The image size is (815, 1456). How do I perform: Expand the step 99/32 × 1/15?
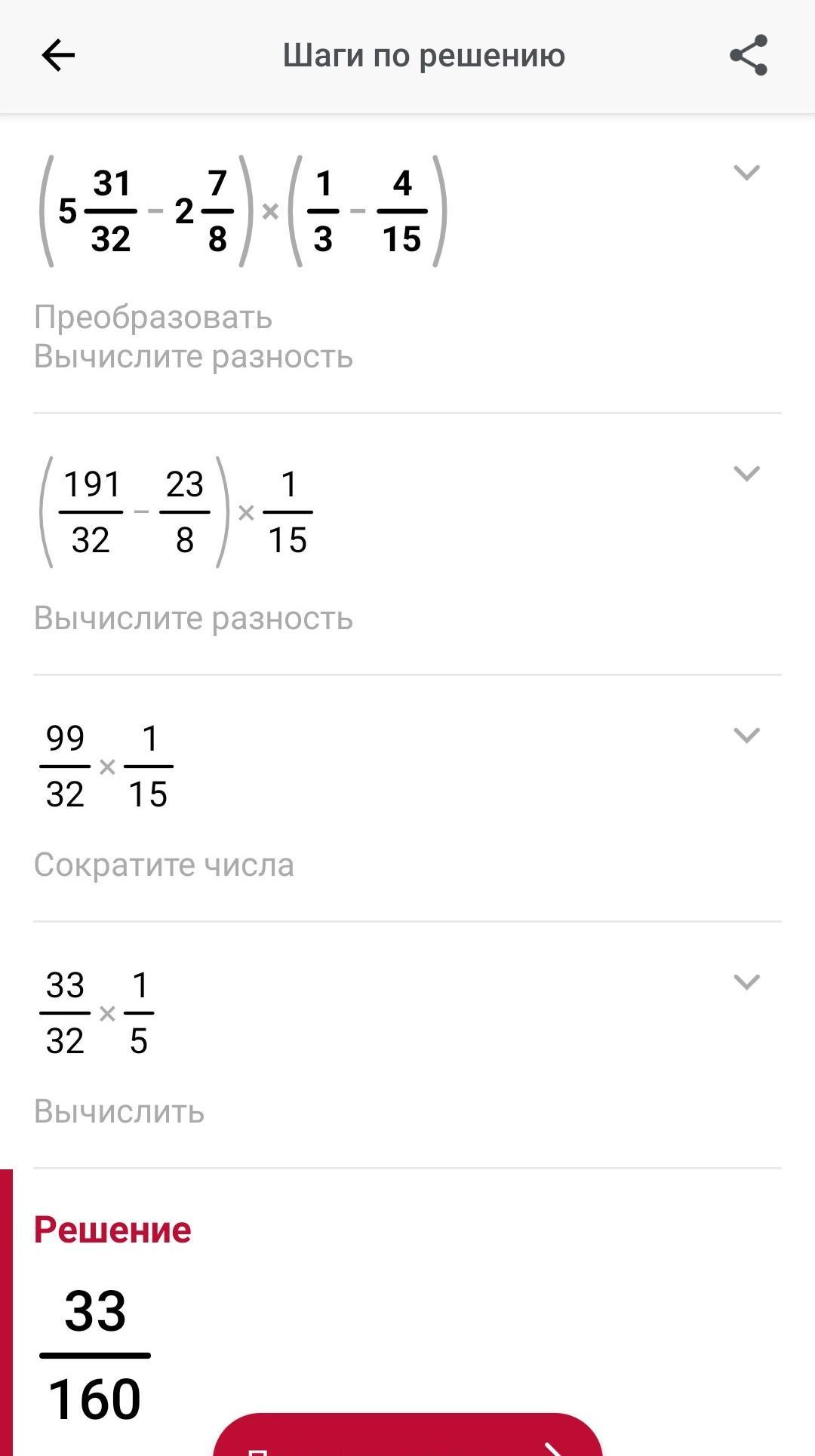click(746, 736)
